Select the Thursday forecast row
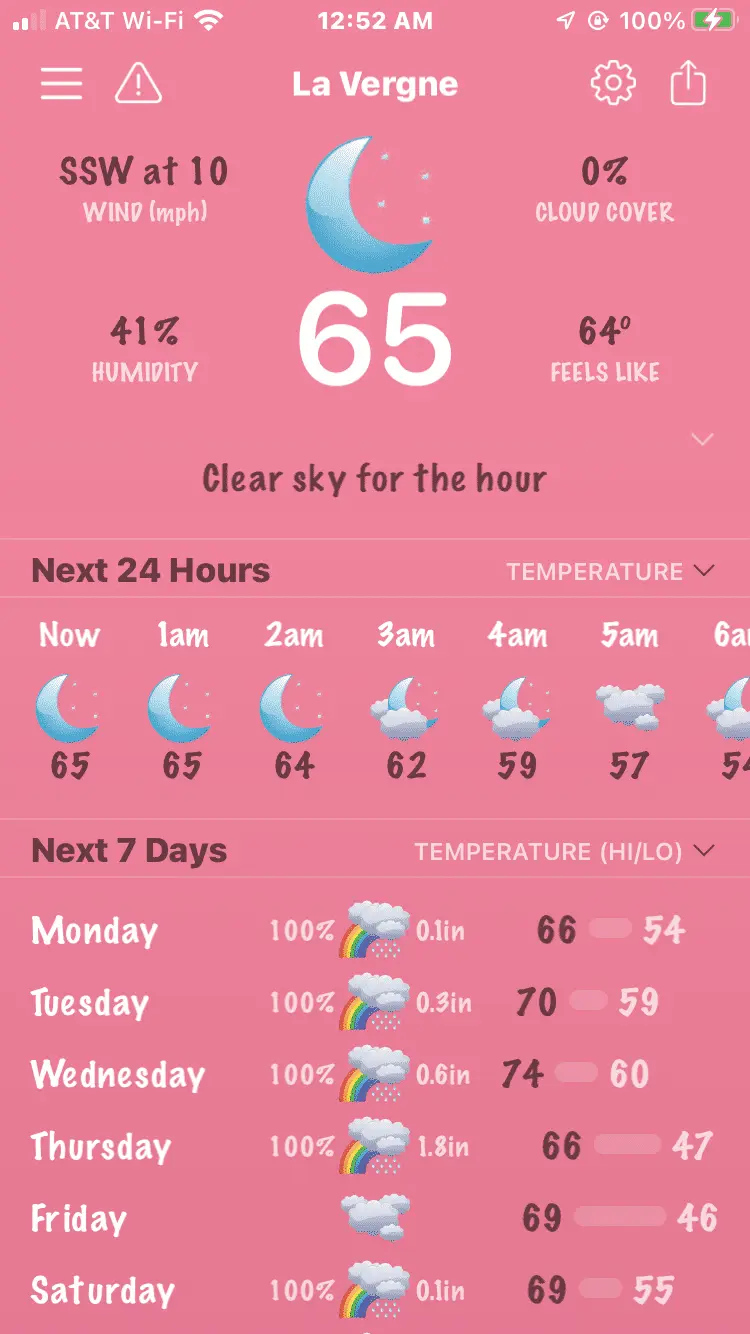This screenshot has width=750, height=1334. click(375, 1146)
